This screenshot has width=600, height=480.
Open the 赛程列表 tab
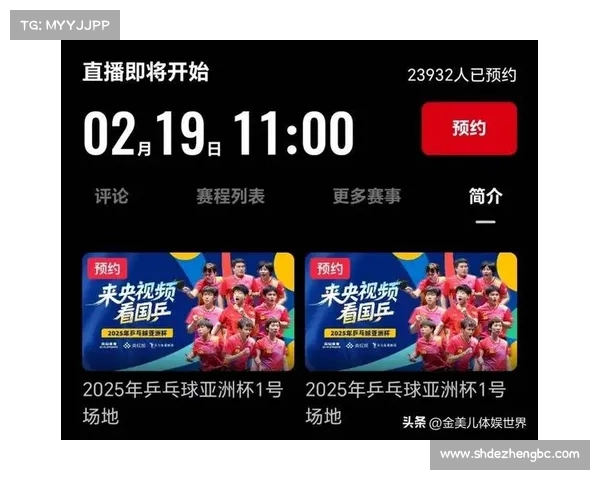[230, 196]
